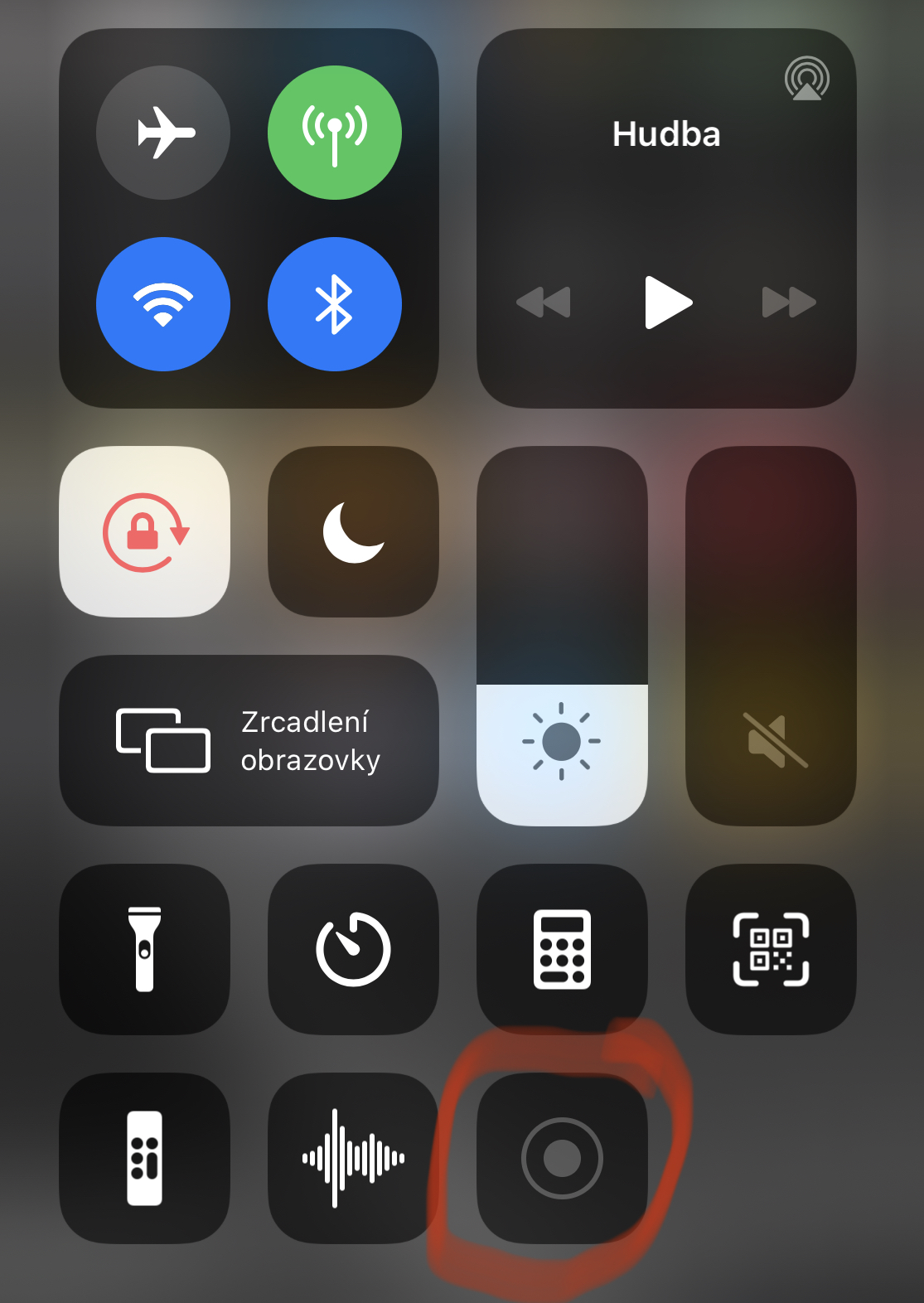924x1303 pixels.
Task: Tap the muted volume slider
Action: 771,636
